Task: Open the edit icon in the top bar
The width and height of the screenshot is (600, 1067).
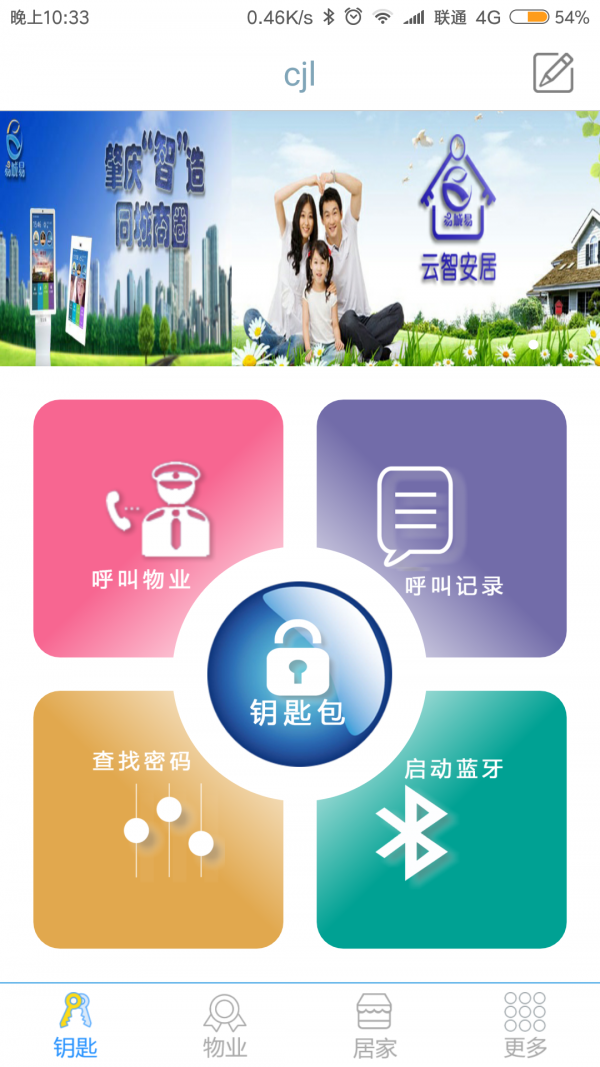Action: [553, 73]
